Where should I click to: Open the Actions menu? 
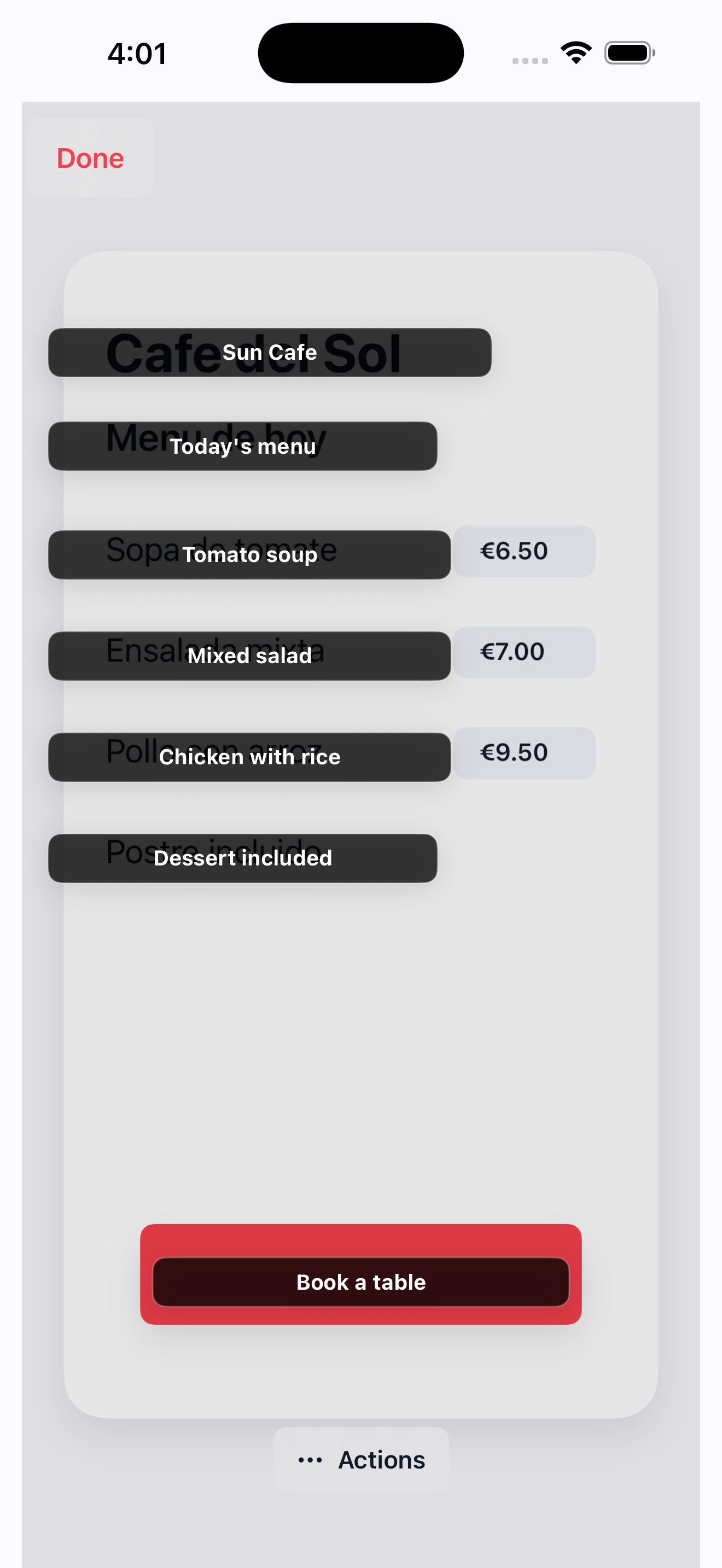pyautogui.click(x=361, y=1460)
